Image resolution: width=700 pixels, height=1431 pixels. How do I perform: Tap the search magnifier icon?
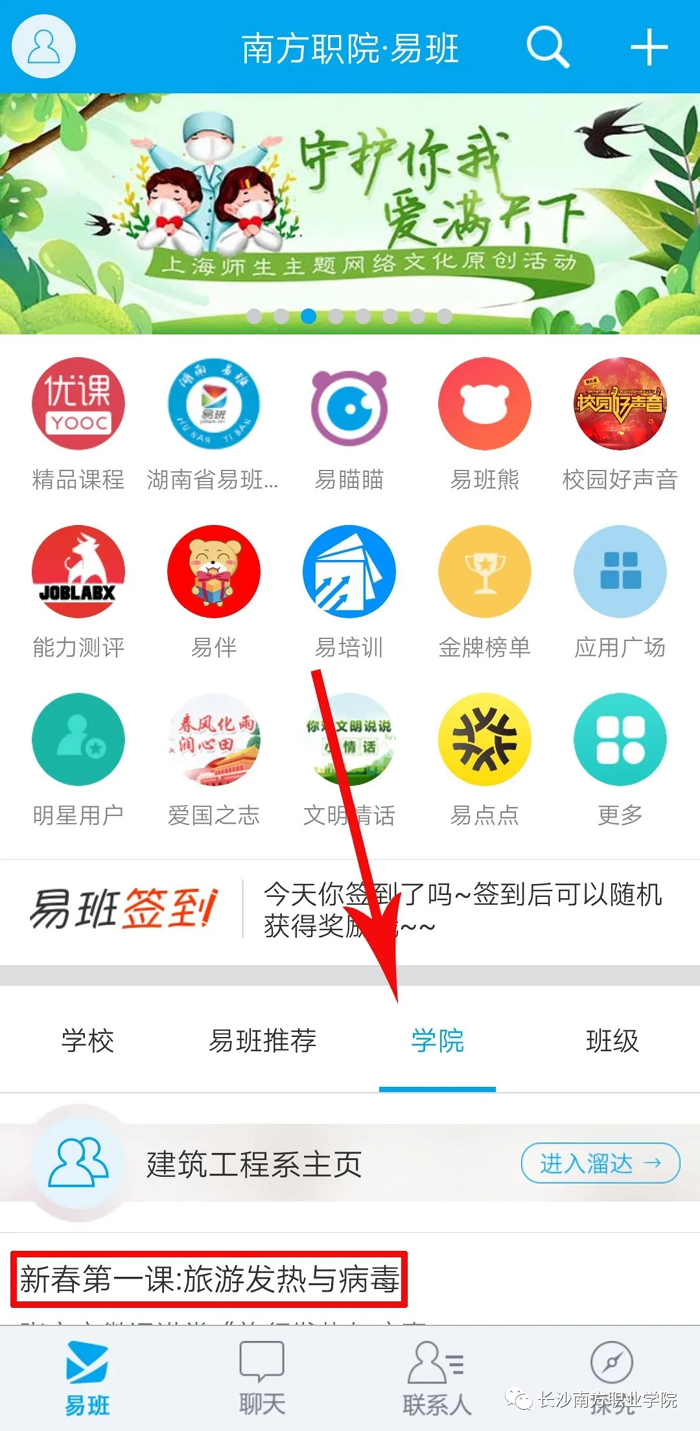(547, 47)
